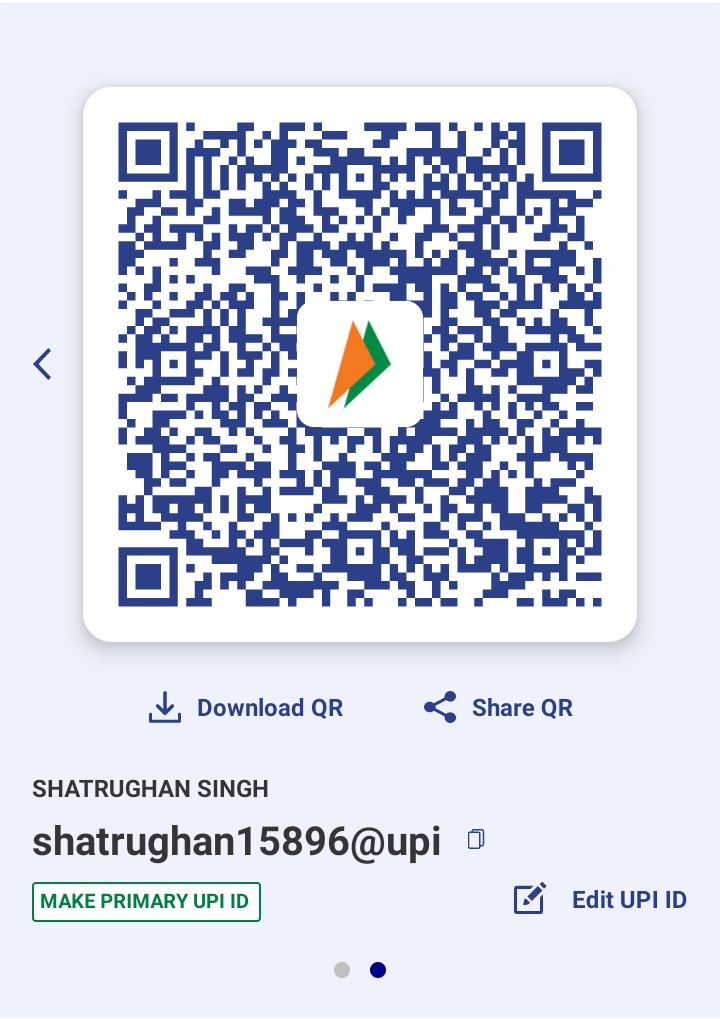
Task: Make this the primary UPI ID
Action: click(x=146, y=901)
